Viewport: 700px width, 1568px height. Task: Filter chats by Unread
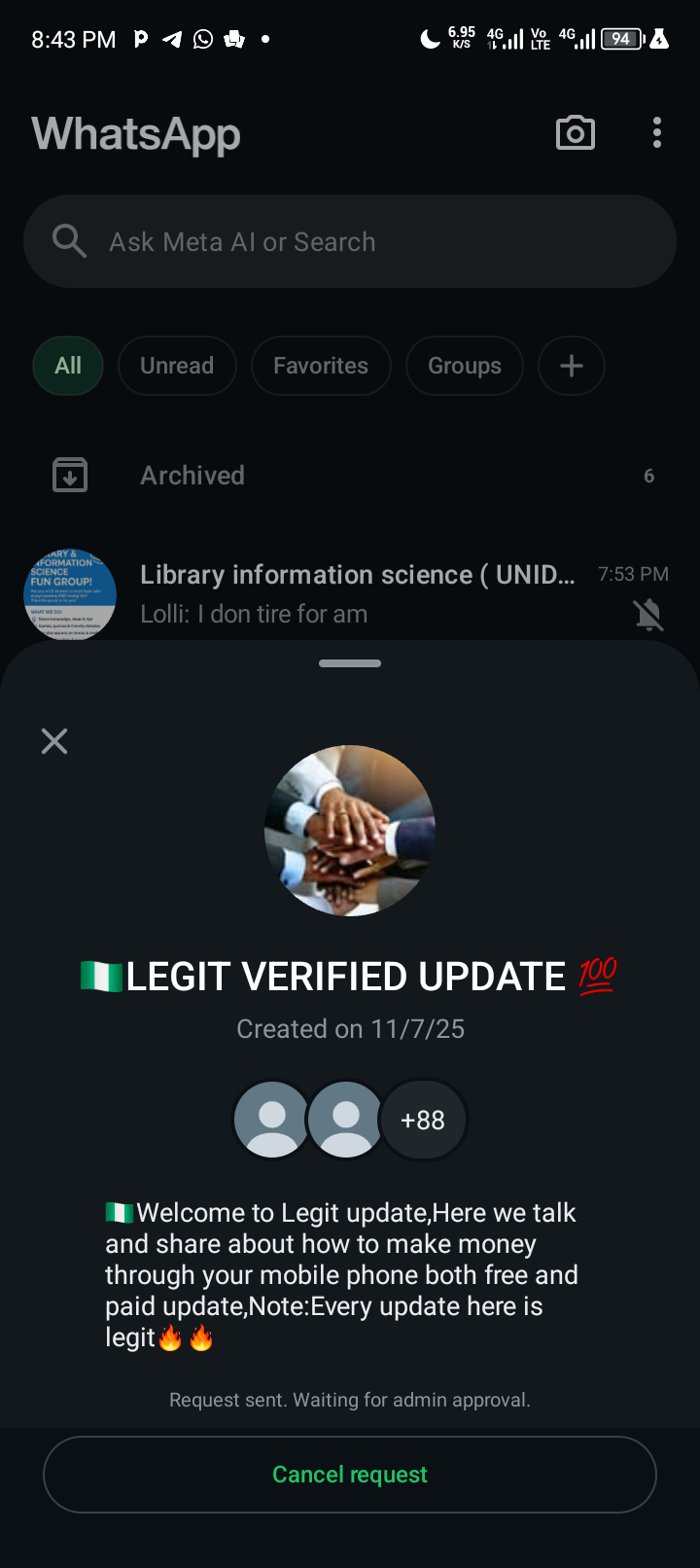[x=177, y=366]
